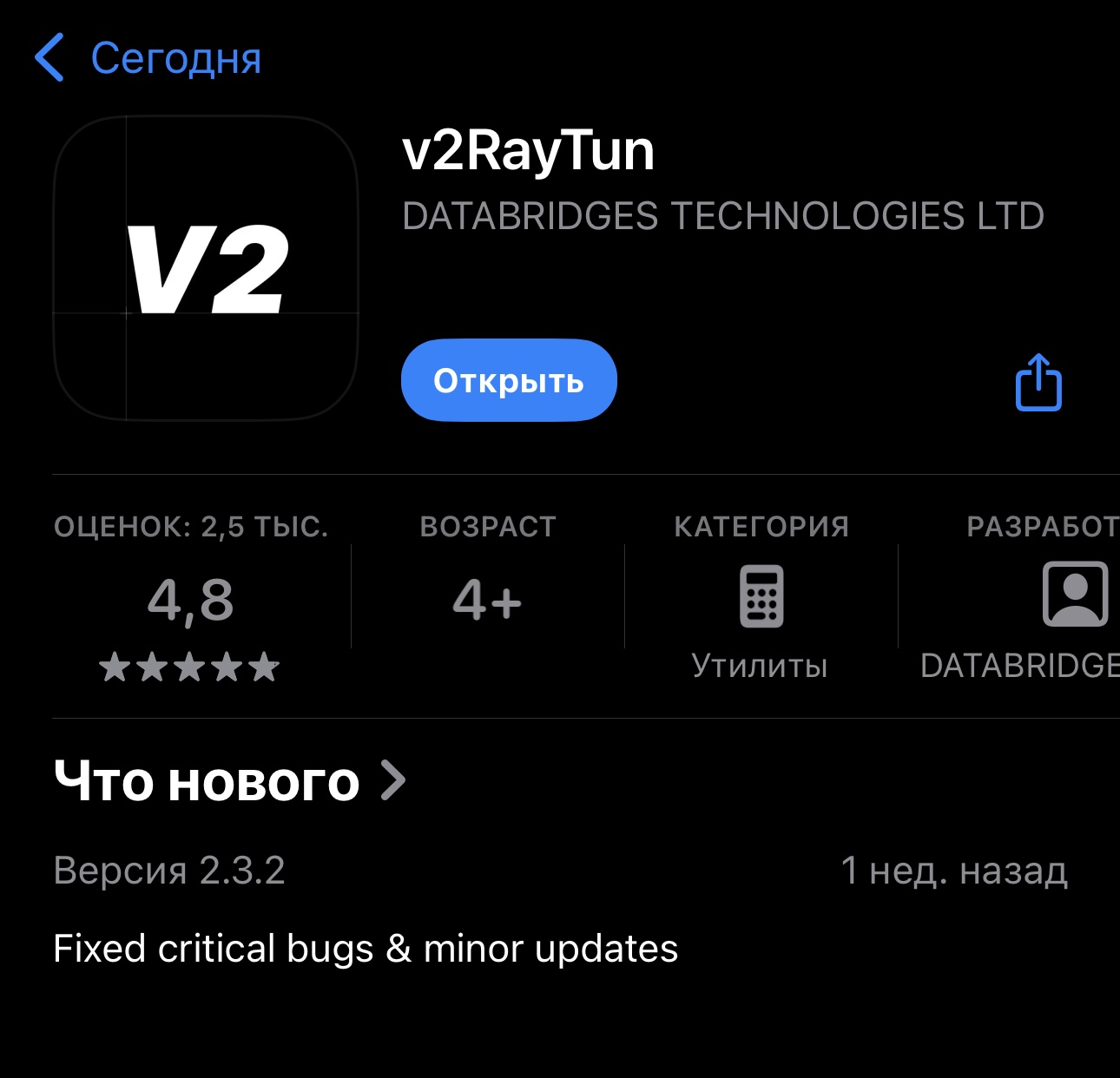View the 4,8 ratings and reviews
1120x1078 pixels.
pos(190,601)
